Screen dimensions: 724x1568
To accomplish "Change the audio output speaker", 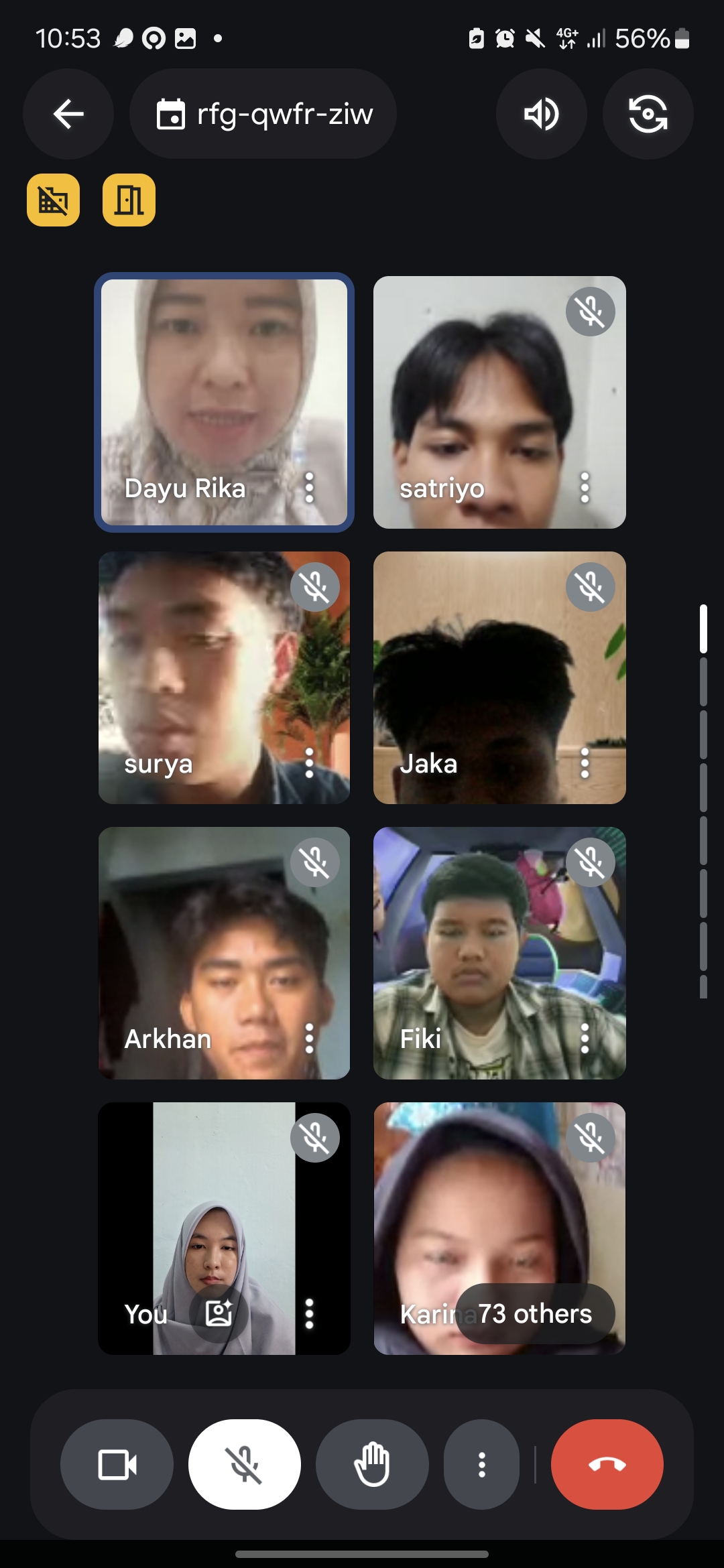I will click(541, 114).
